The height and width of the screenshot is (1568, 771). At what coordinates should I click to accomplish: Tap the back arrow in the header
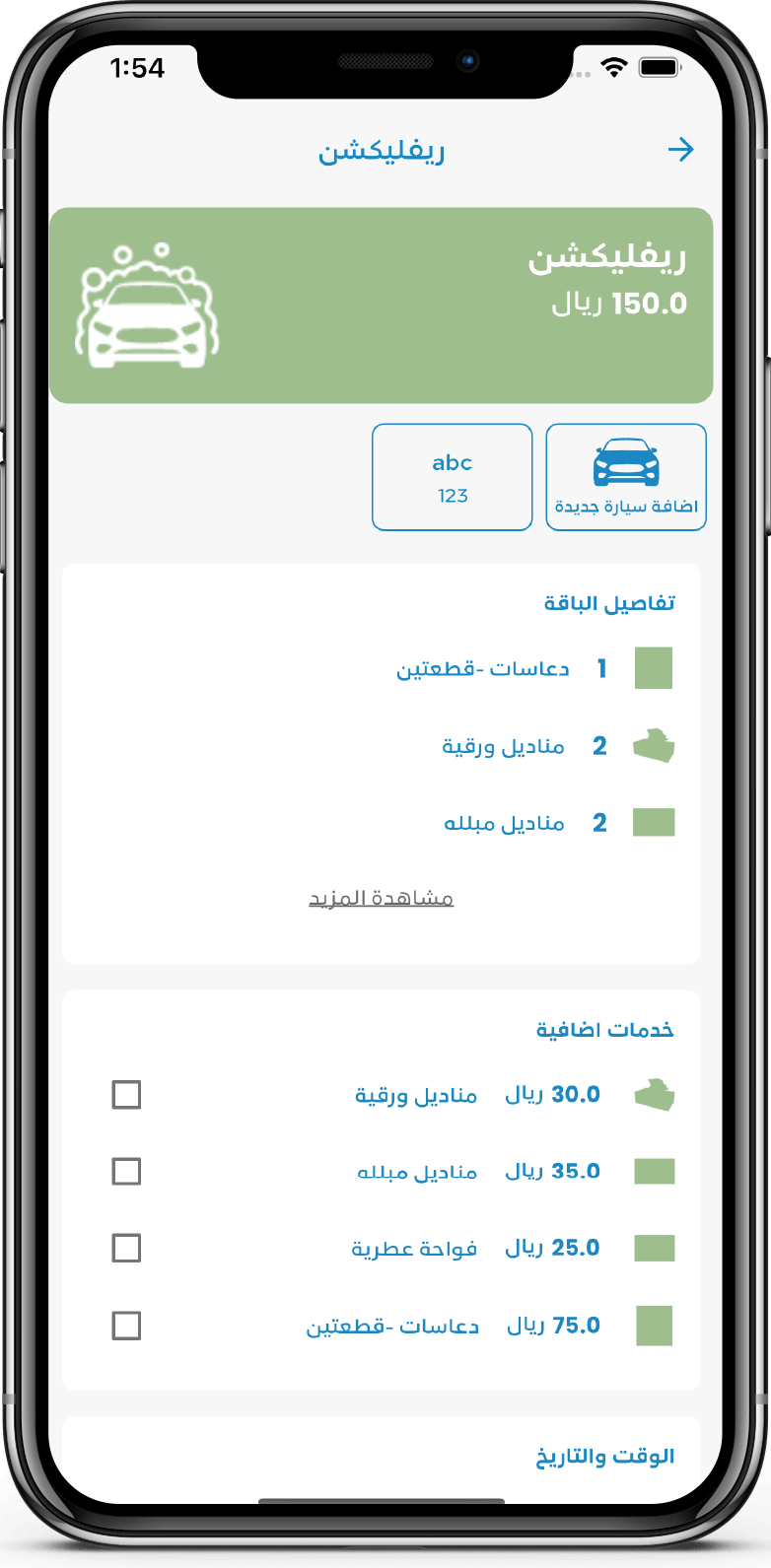[680, 150]
